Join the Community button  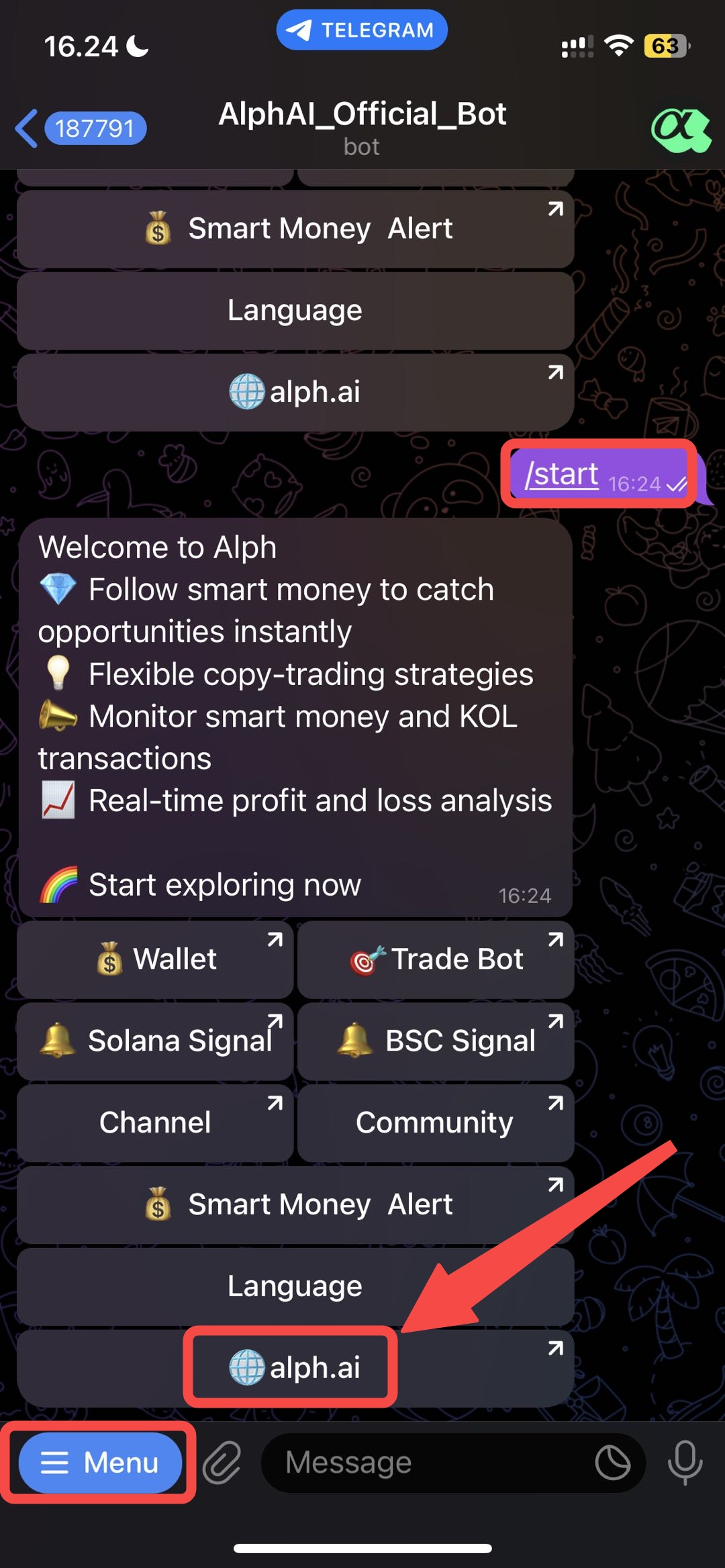click(436, 1122)
